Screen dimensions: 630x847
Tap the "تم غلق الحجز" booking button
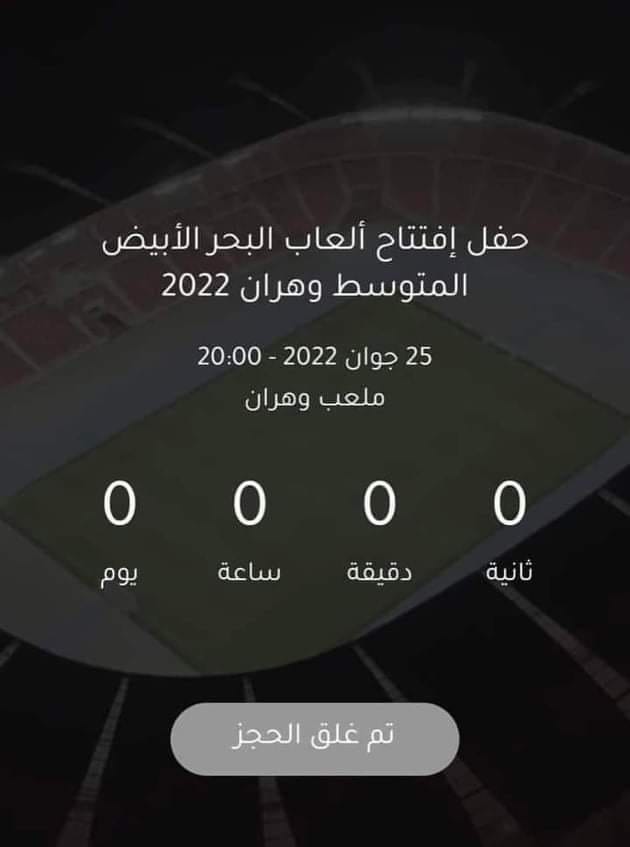[314, 739]
